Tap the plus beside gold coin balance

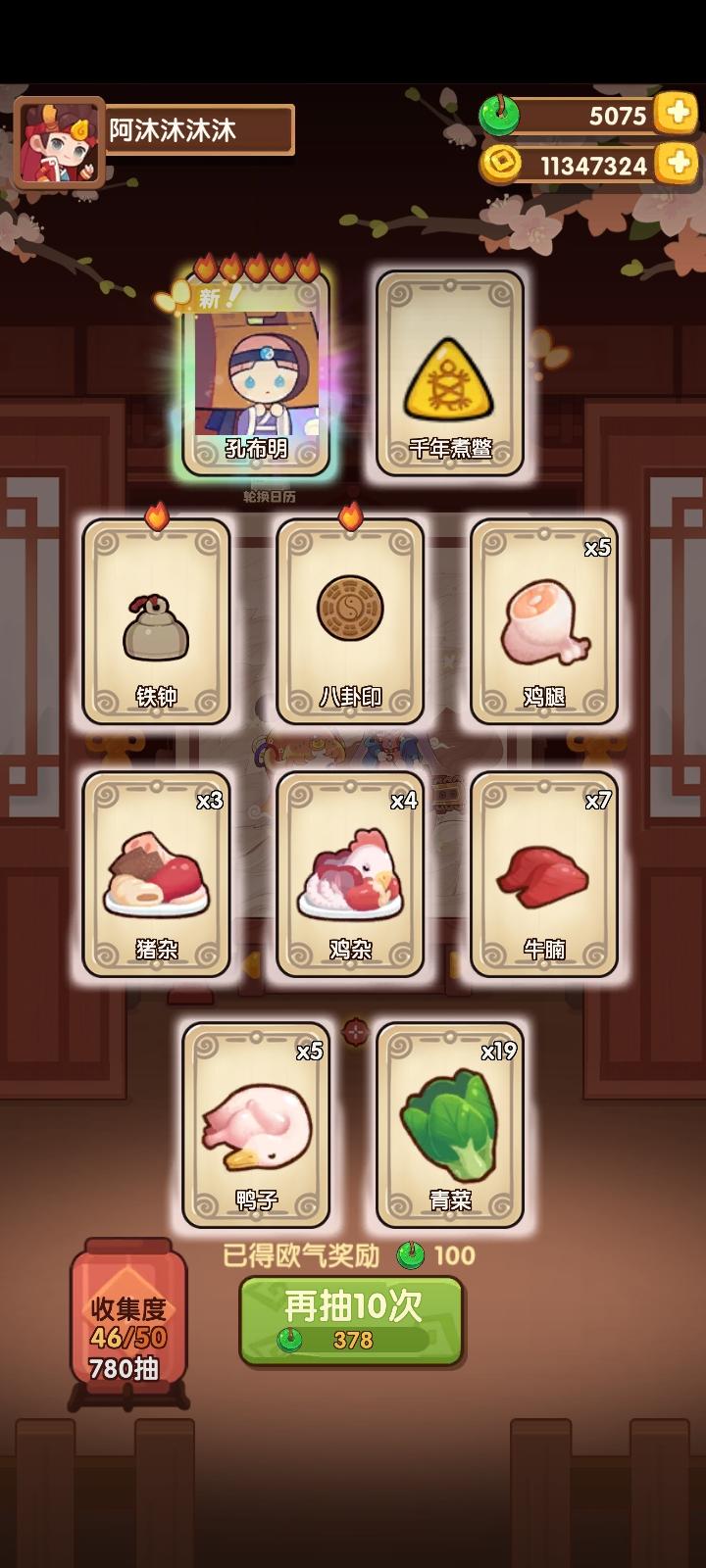[x=677, y=165]
